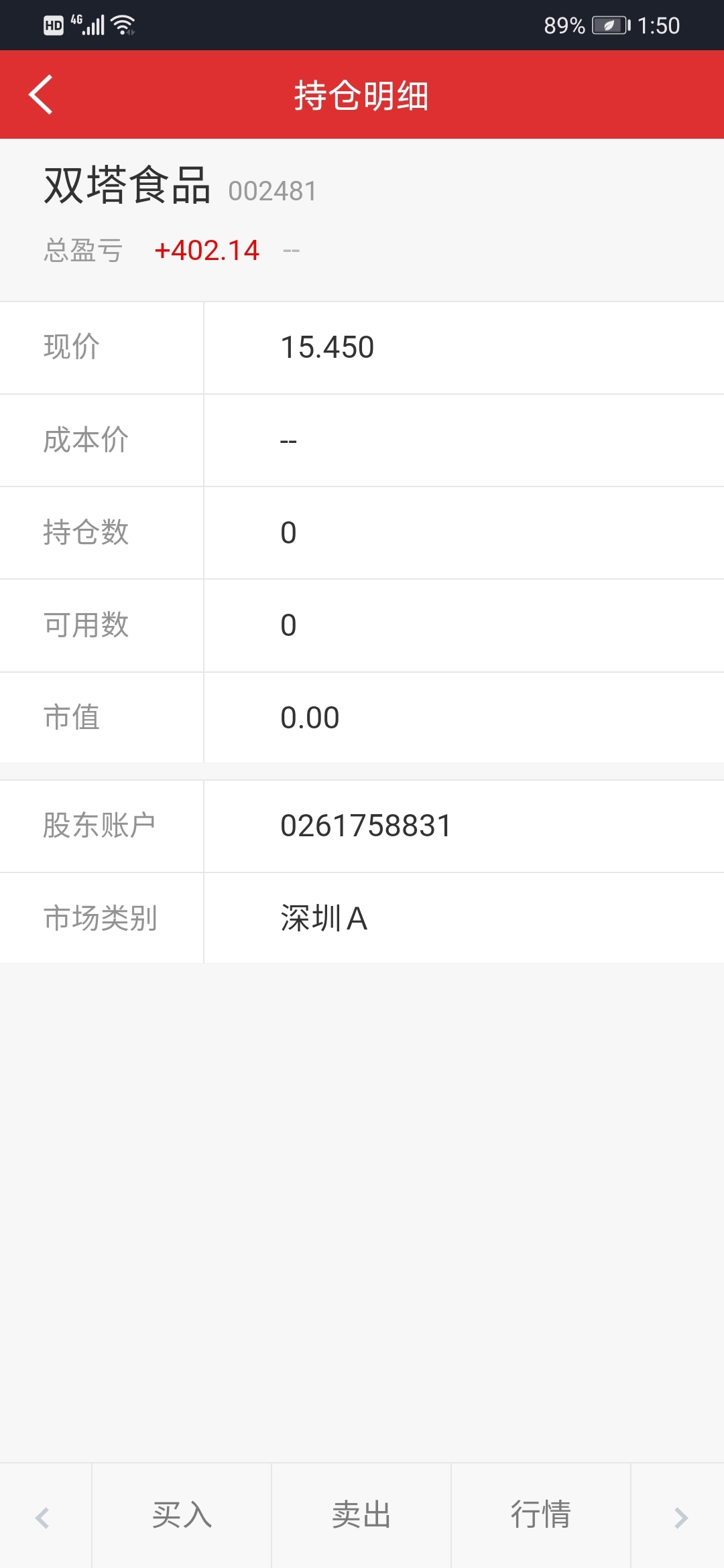
Task: Tap the 买入 button
Action: point(182,1515)
